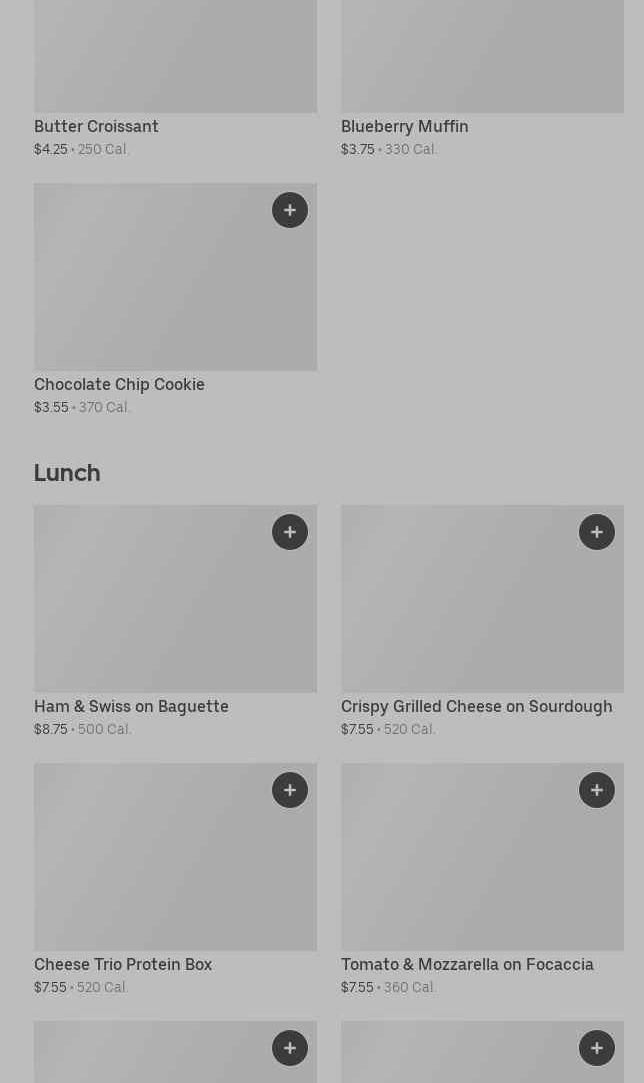This screenshot has width=644, height=1083.
Task: Add Tomato & Mozzarella on Focaccia
Action: click(x=597, y=790)
